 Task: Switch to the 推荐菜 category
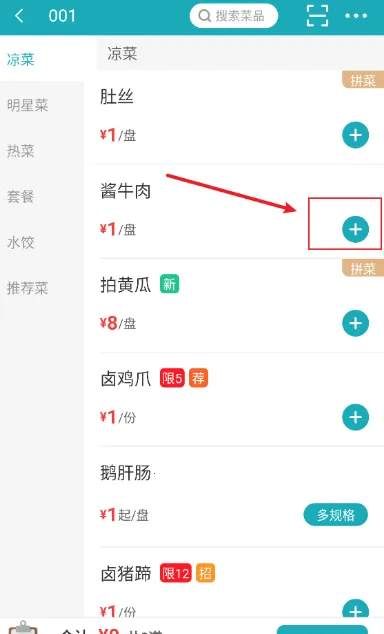tap(27, 288)
